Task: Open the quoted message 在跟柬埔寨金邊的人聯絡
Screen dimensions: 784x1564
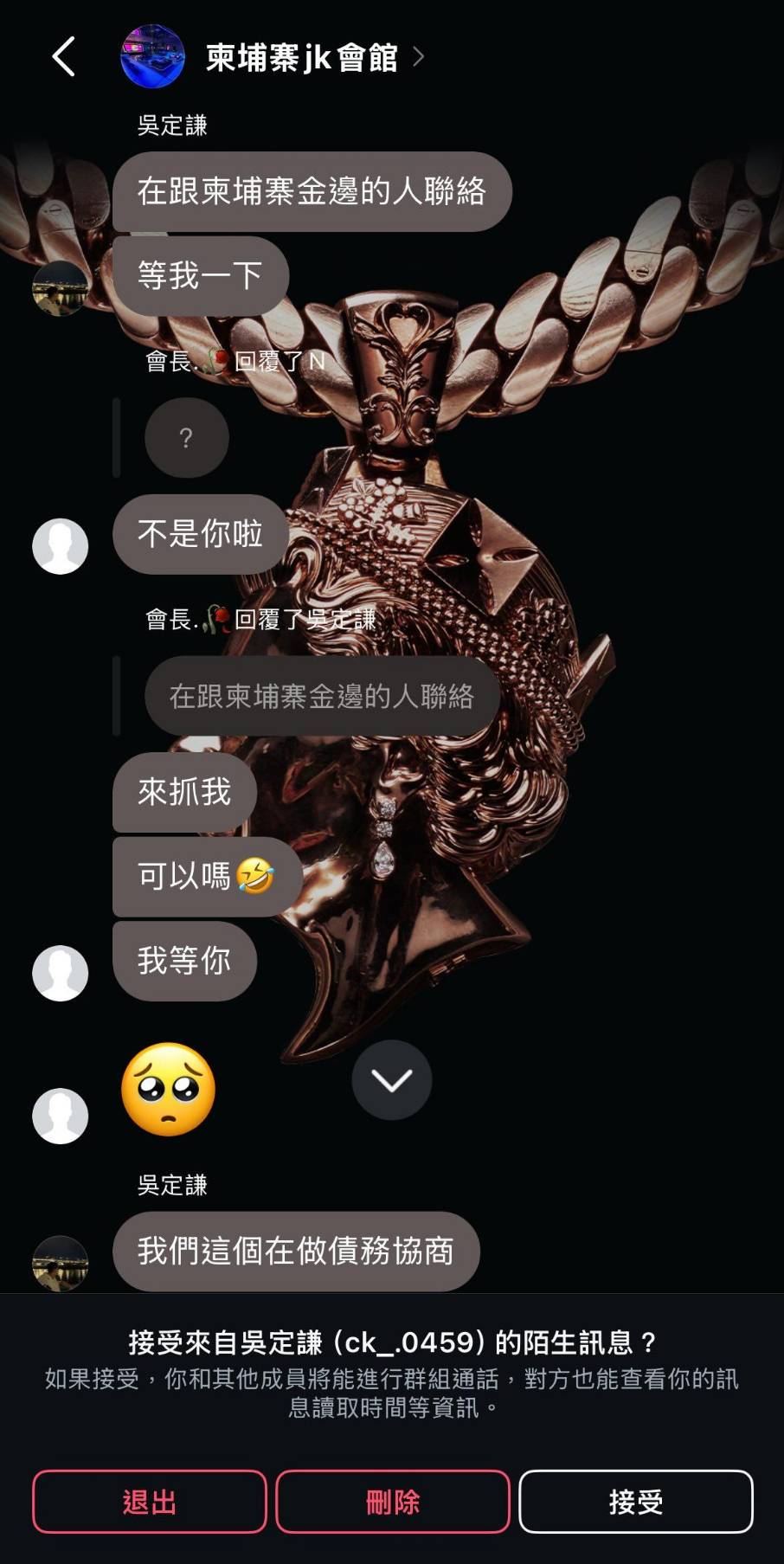Action: click(x=321, y=696)
